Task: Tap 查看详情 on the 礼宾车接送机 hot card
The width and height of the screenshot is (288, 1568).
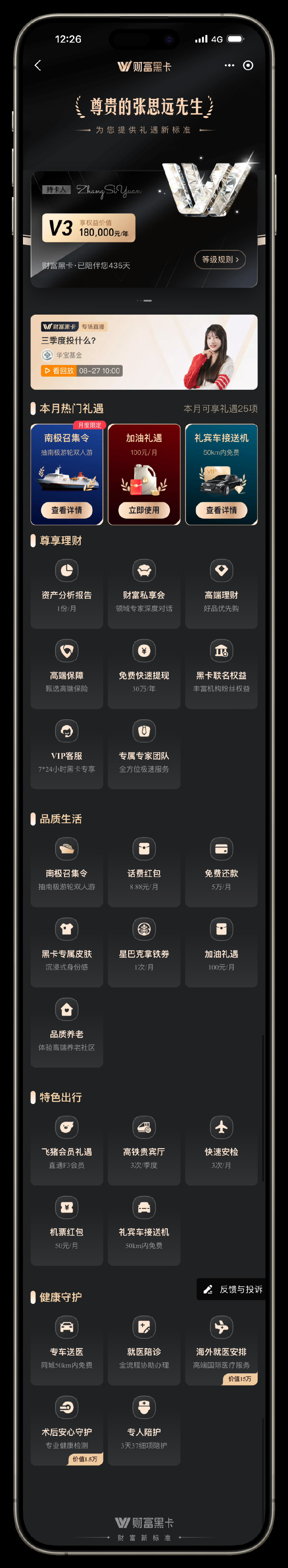Action: pos(221,510)
